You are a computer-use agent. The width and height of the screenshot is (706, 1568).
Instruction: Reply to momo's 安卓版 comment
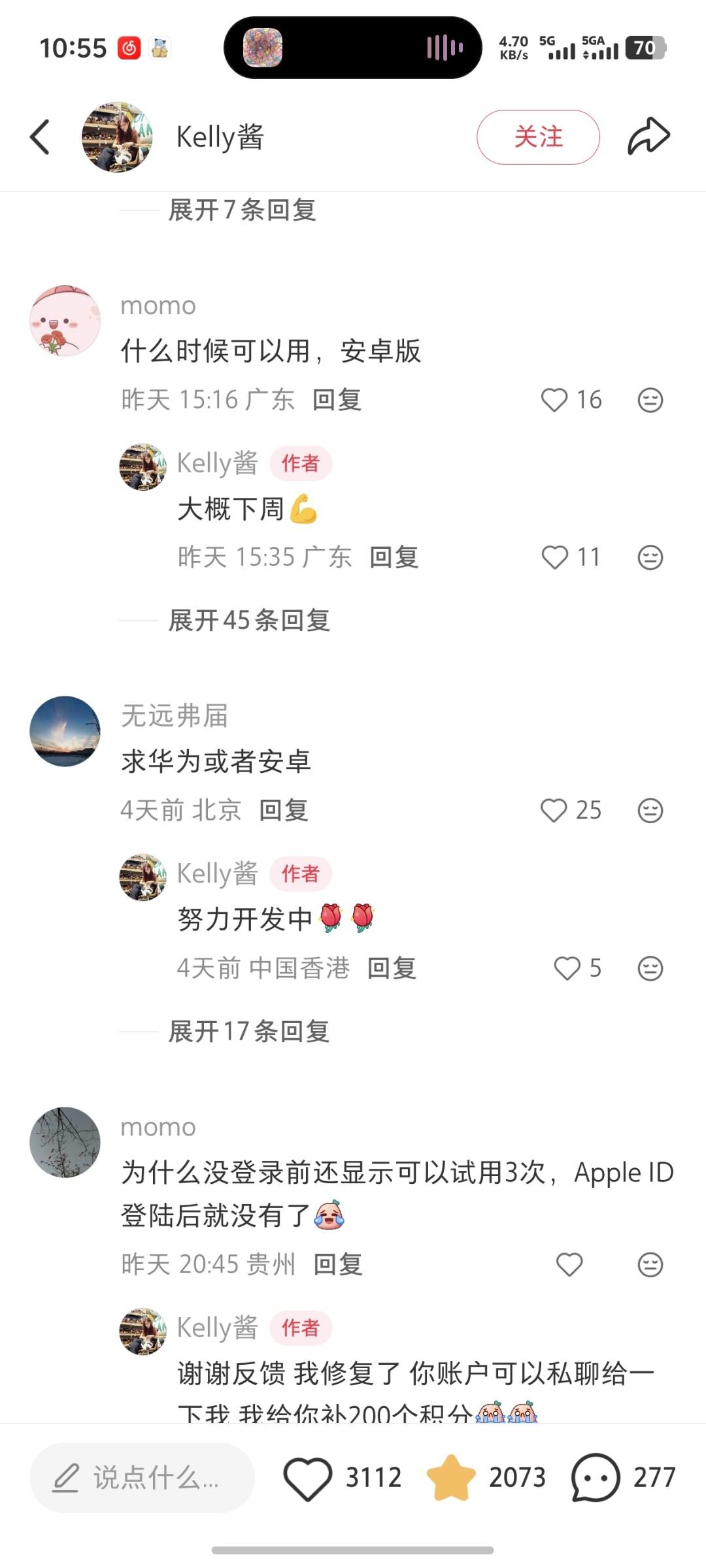coord(337,400)
